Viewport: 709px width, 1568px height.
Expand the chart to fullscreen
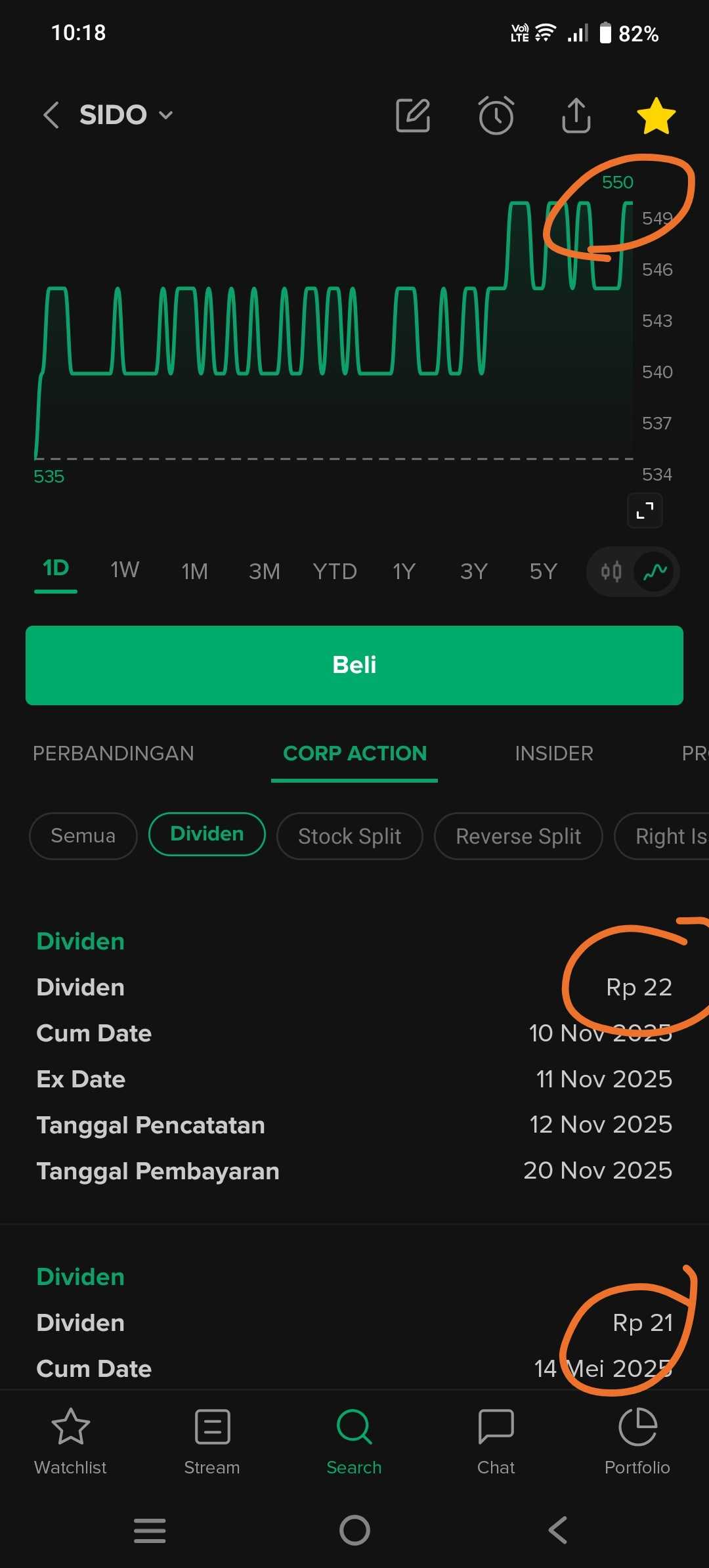tap(645, 510)
